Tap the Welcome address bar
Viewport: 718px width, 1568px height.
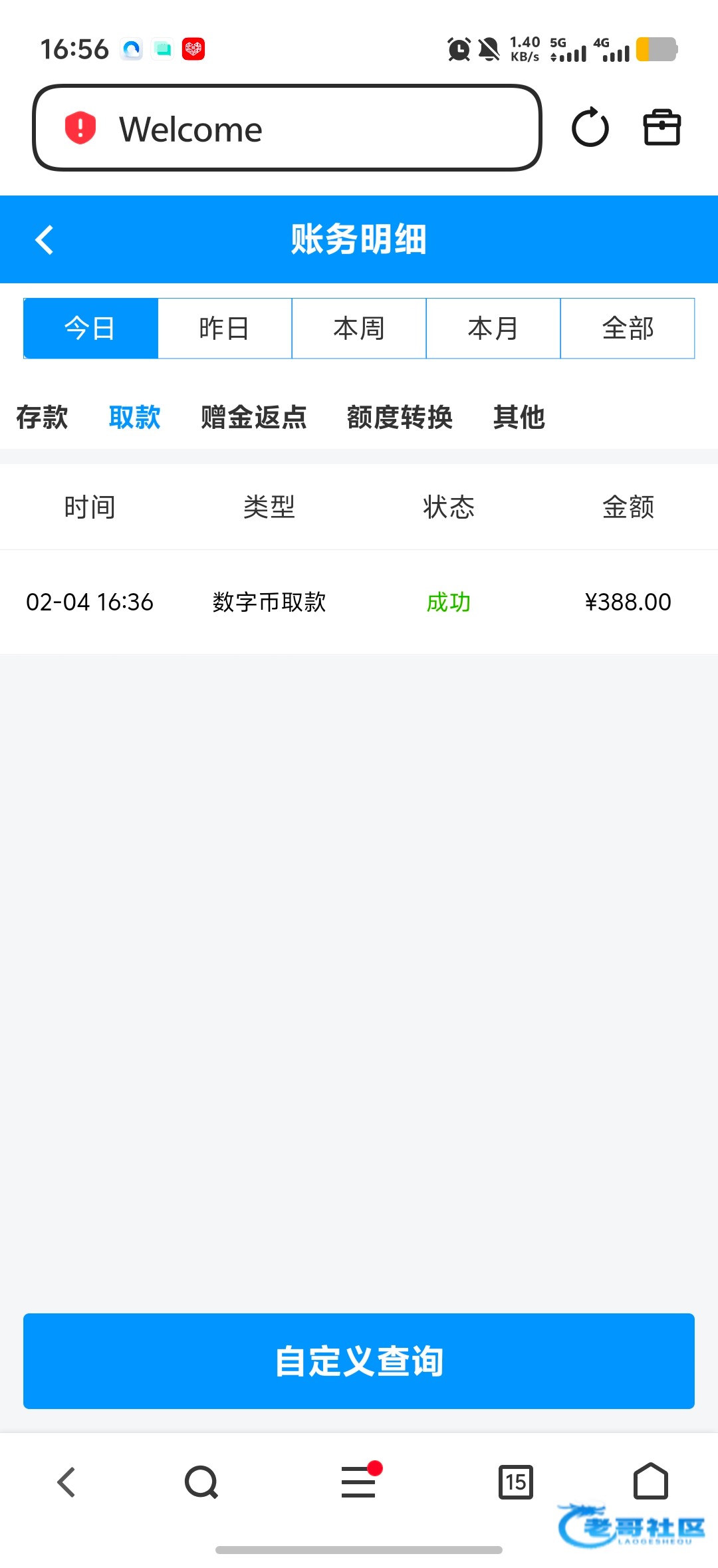[x=286, y=128]
